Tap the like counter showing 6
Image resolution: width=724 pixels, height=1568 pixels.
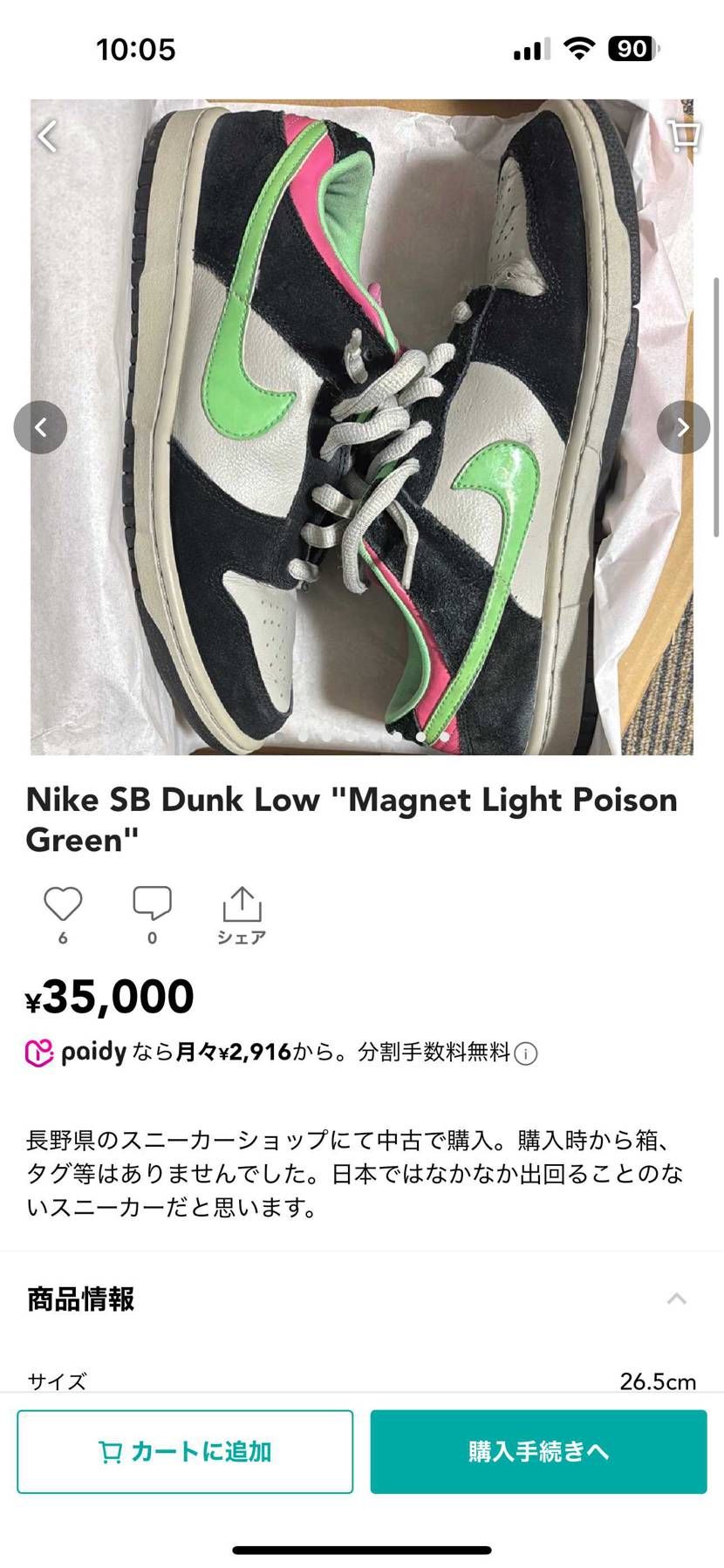click(61, 938)
